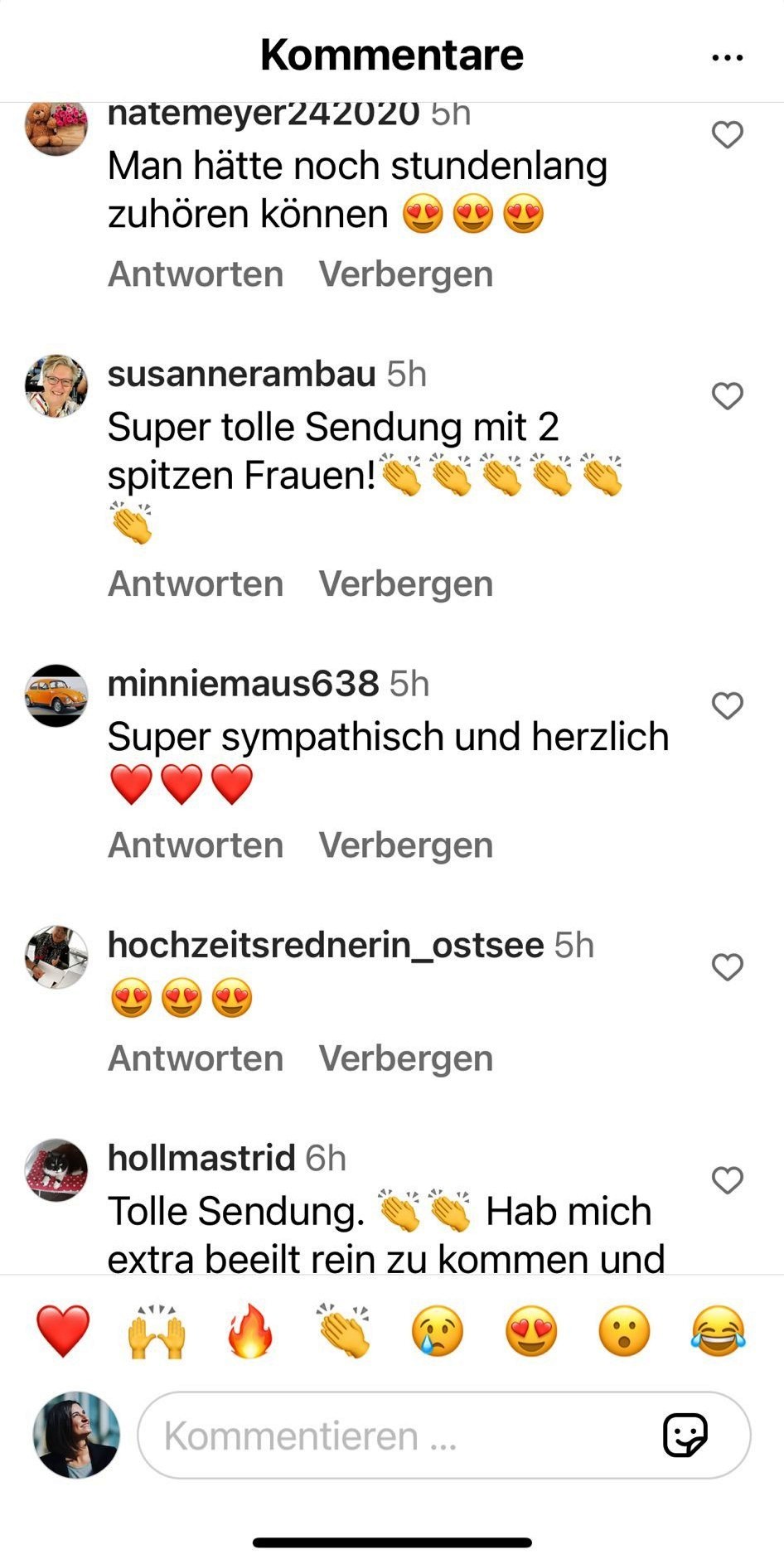
Task: Reply to minniemaus638's comment
Action: [196, 845]
